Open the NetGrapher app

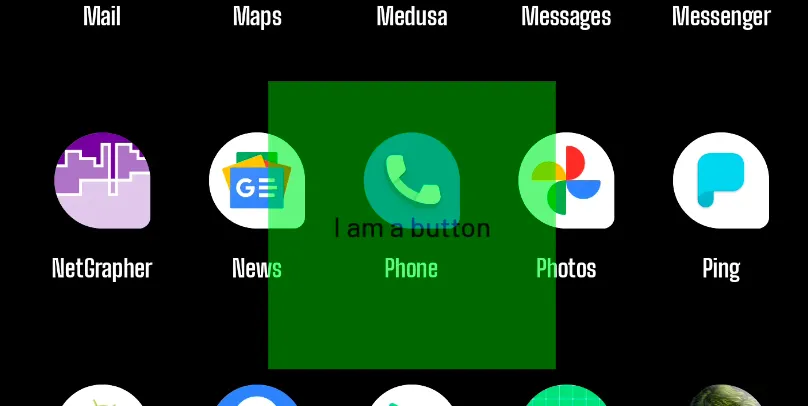(102, 181)
